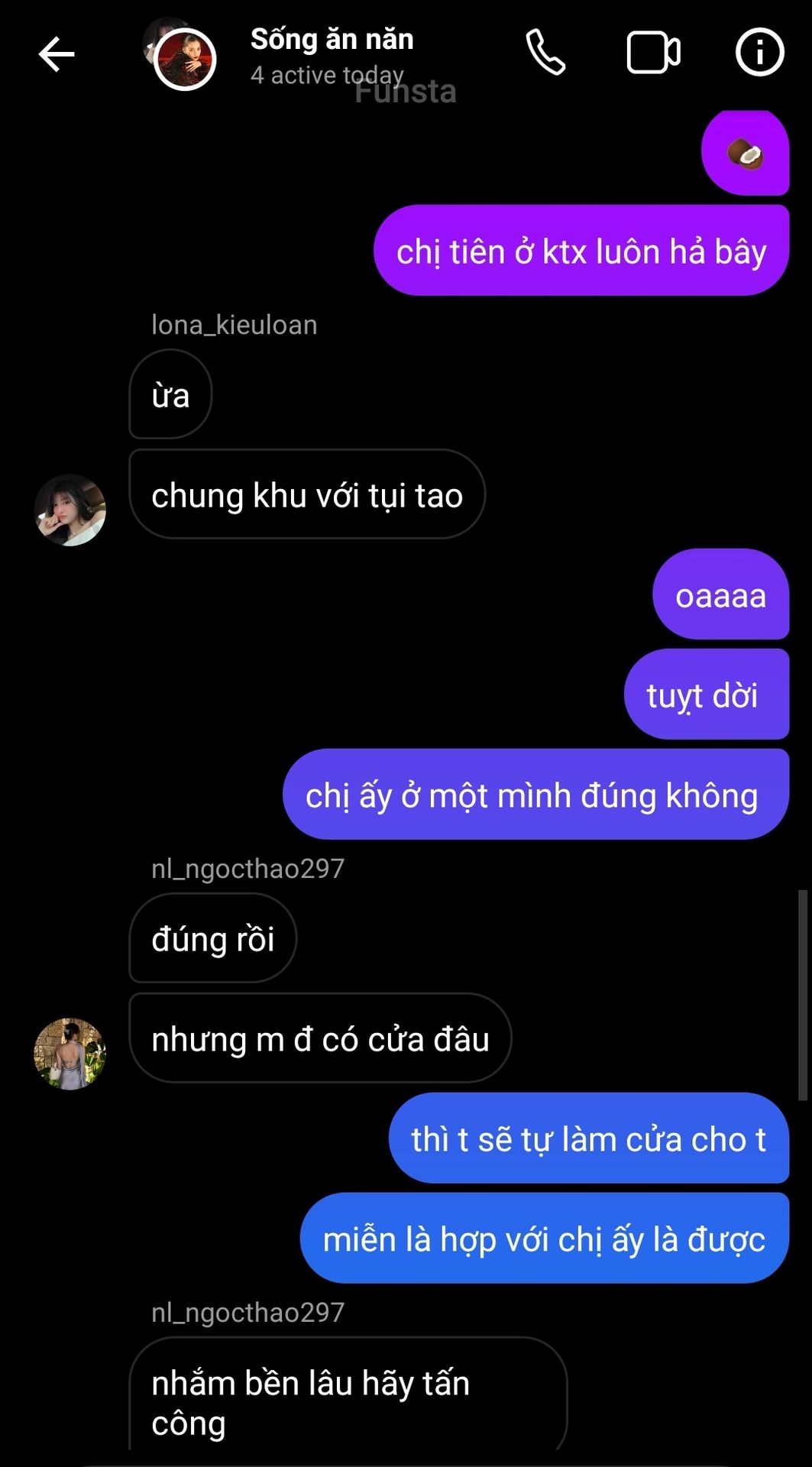Viewport: 812px width, 1467px height.
Task: Start a video call
Action: point(653,53)
